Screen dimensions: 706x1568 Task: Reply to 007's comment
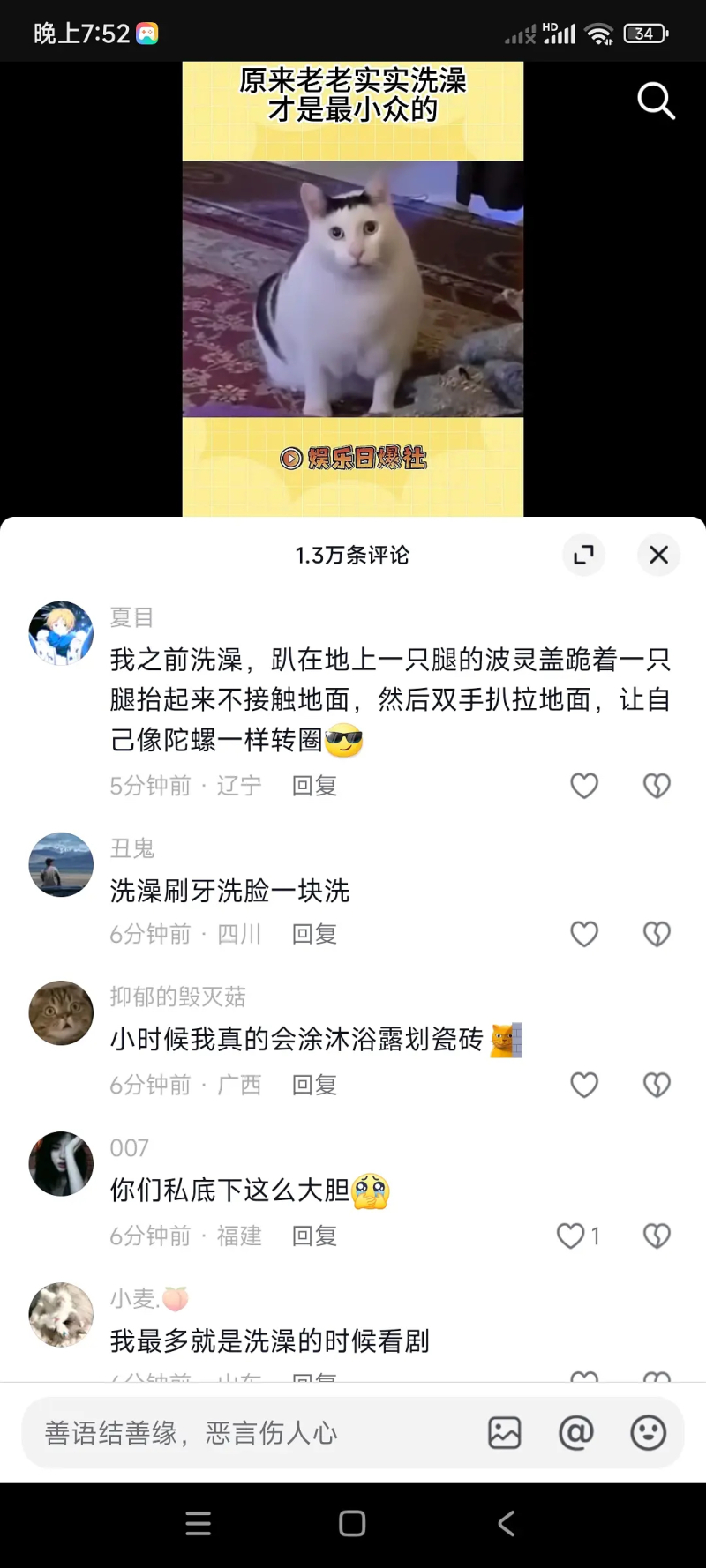click(314, 1236)
